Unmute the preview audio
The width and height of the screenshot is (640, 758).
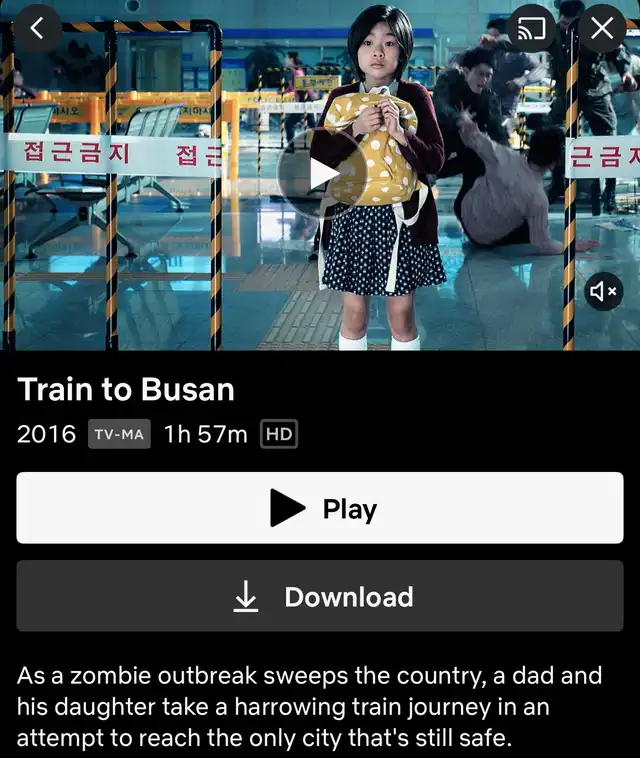click(x=603, y=291)
